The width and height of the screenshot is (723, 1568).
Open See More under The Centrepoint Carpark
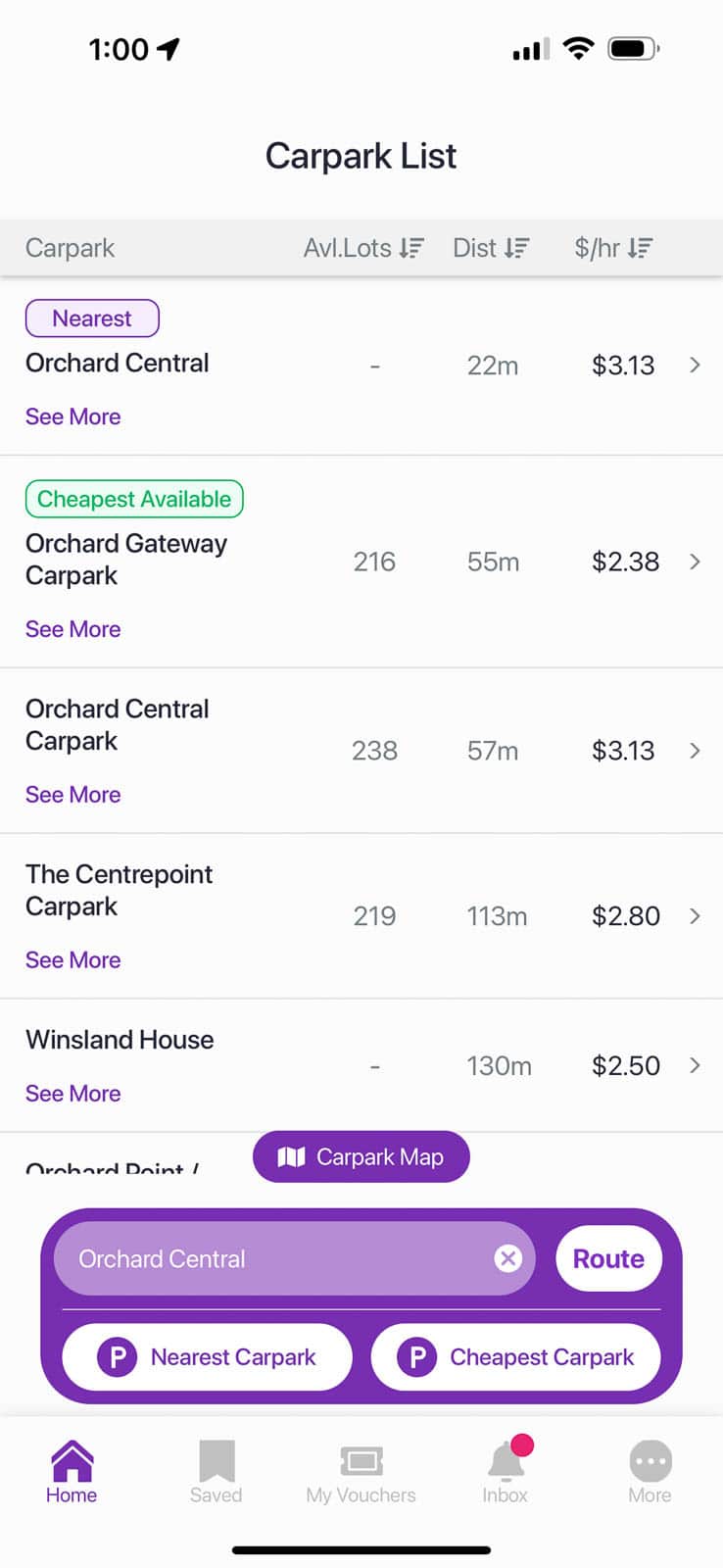(x=72, y=959)
